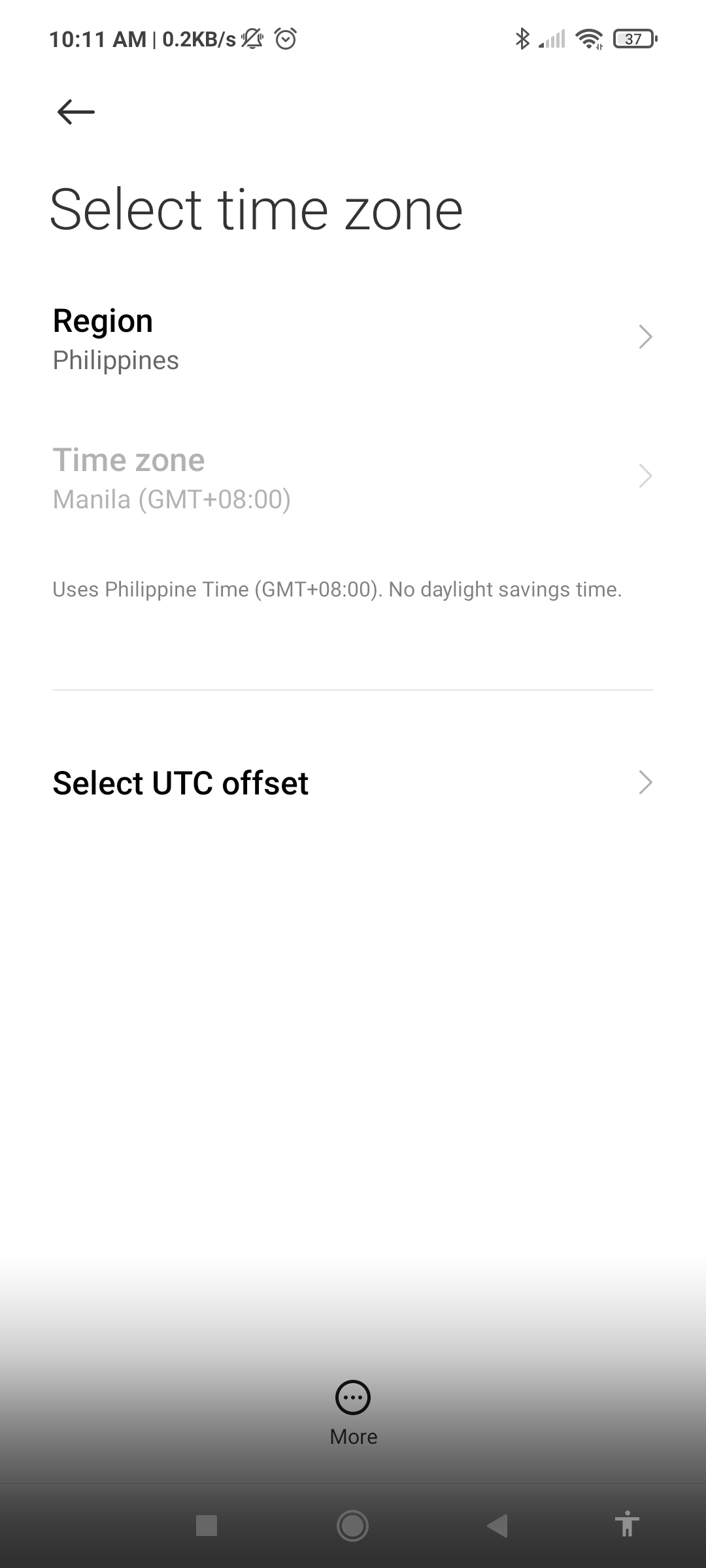This screenshot has width=706, height=1568.
Task: Go back using the top arrow
Action: click(x=76, y=112)
